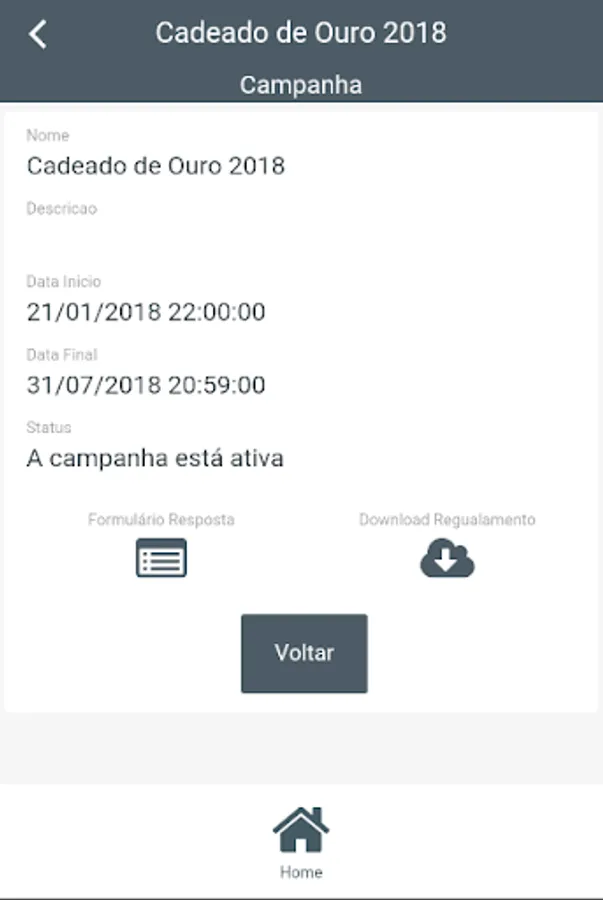
Task: Tap the Voltar button
Action: 304,653
